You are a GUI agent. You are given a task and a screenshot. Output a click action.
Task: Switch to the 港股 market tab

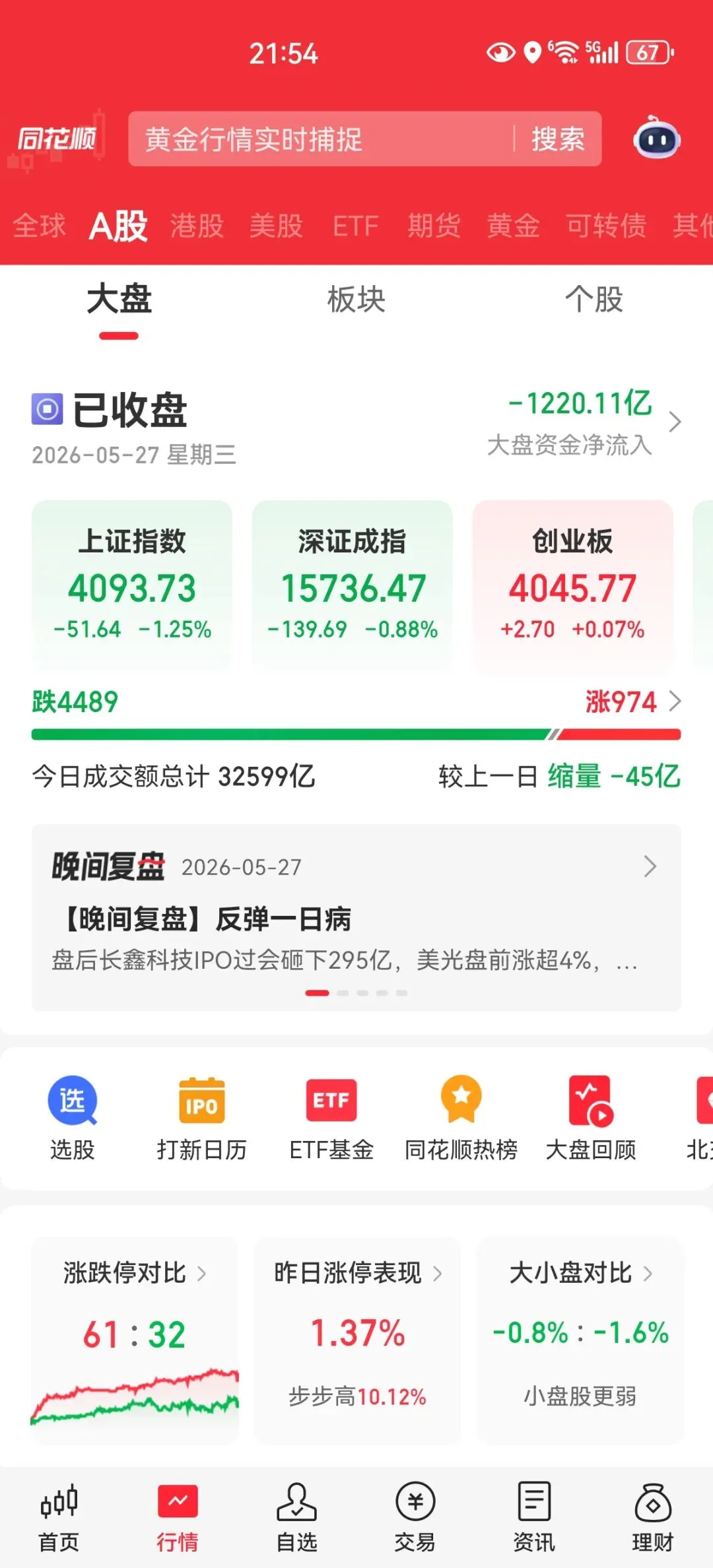coord(197,226)
